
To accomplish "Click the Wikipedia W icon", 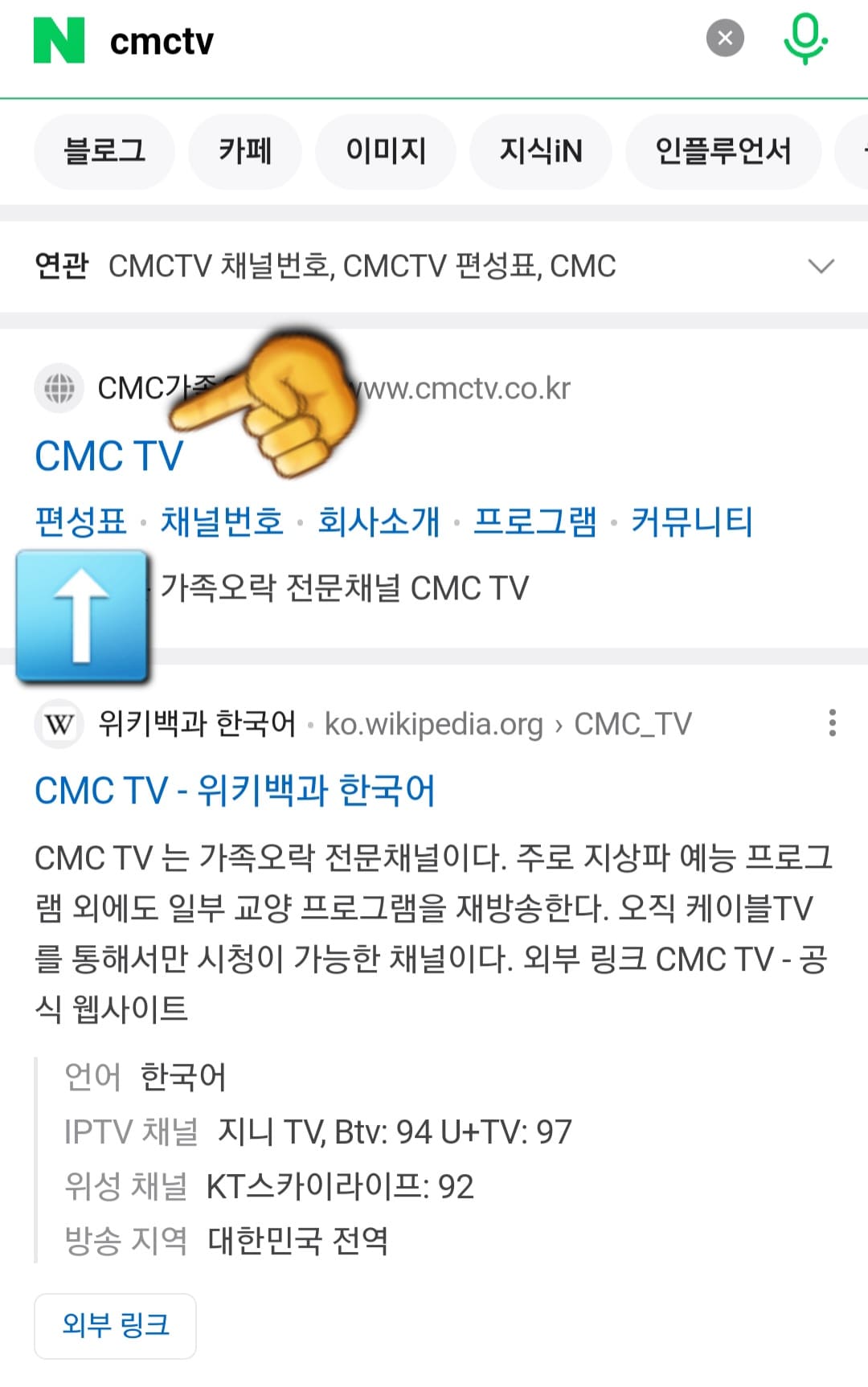I will click(x=59, y=722).
